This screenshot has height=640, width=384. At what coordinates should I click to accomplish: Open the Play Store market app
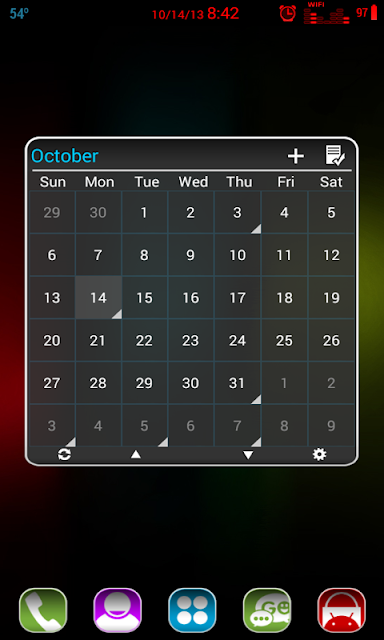point(342,610)
